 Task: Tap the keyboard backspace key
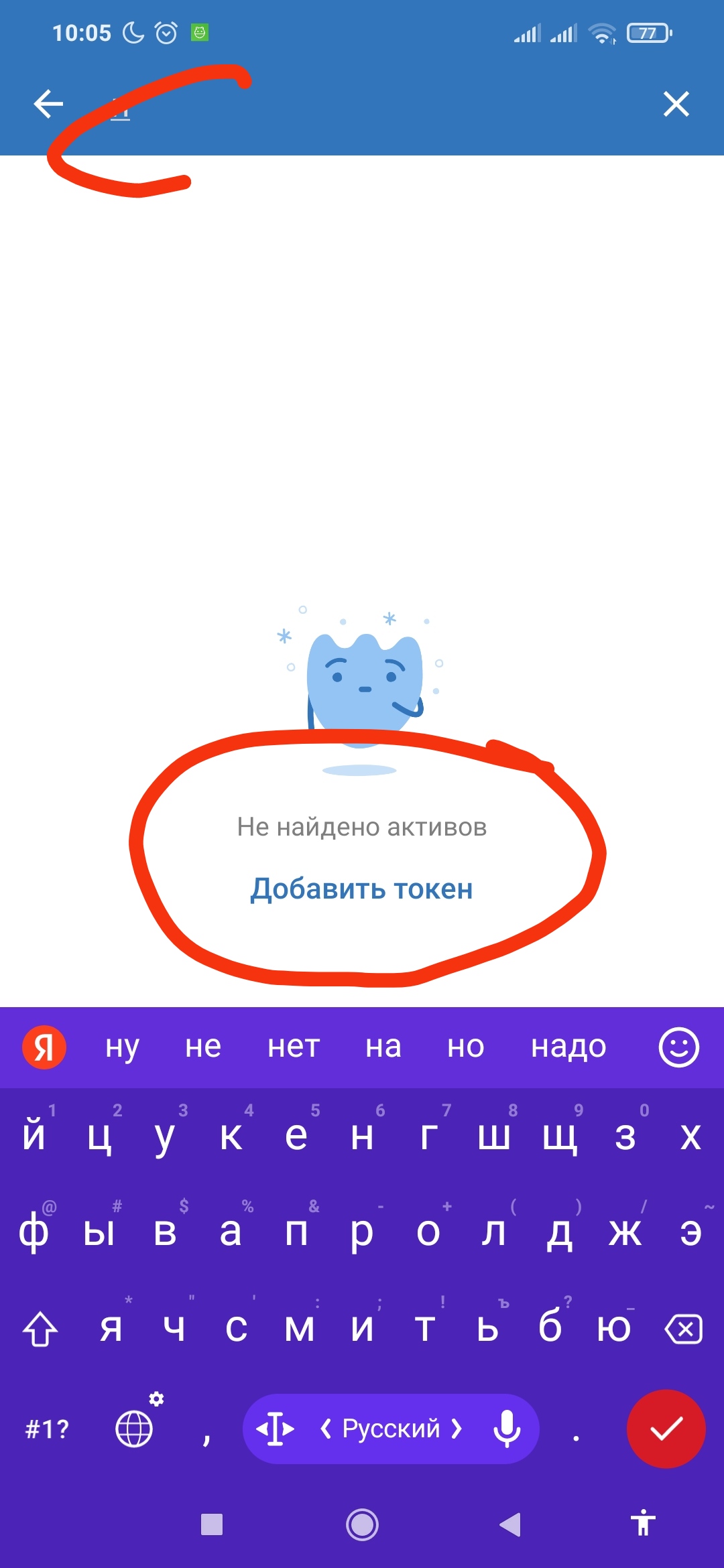tap(683, 1329)
